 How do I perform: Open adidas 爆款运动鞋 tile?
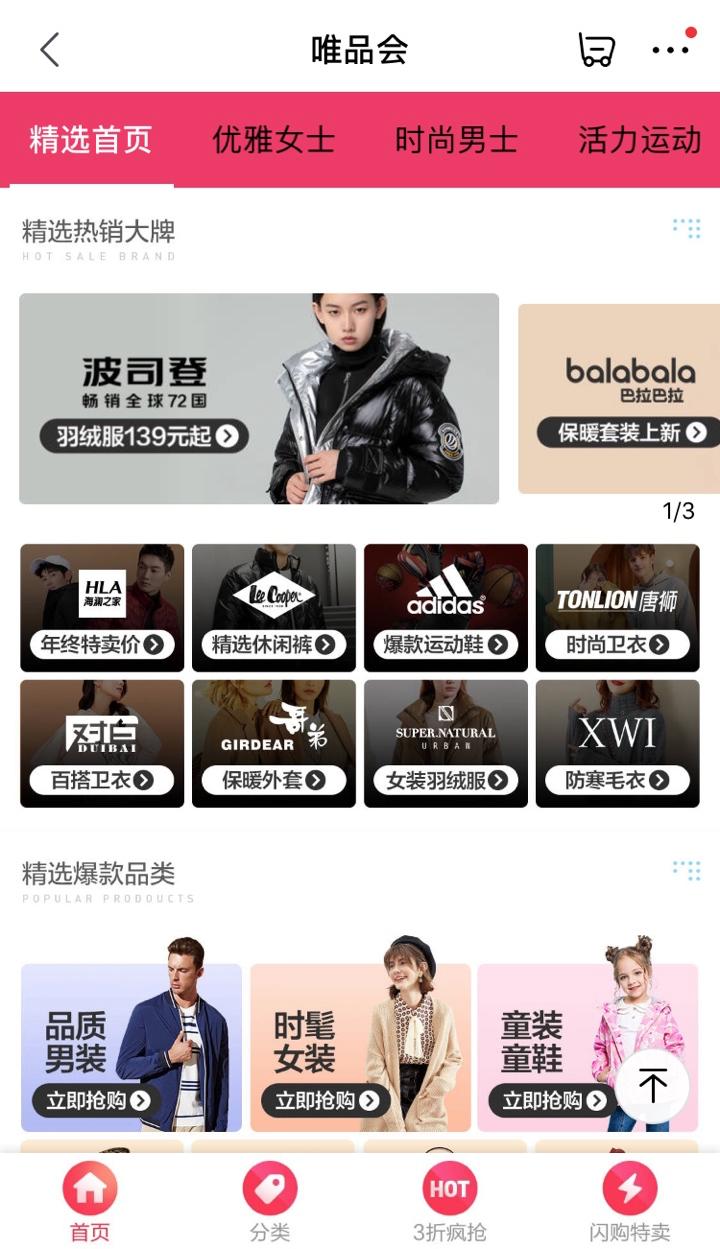tap(445, 607)
